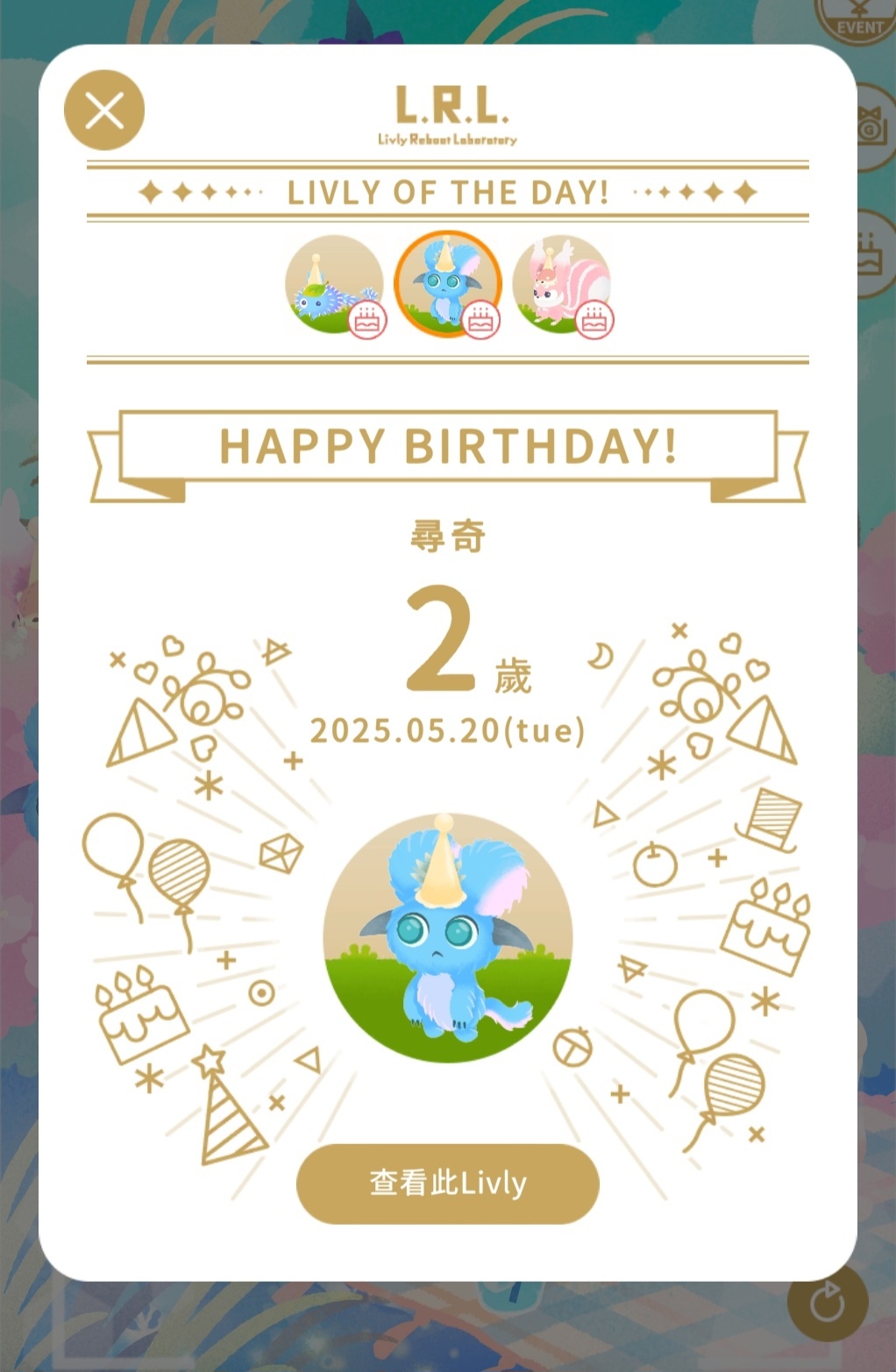Select the pink striped birthday Livly
The image size is (896, 1372).
click(x=562, y=284)
